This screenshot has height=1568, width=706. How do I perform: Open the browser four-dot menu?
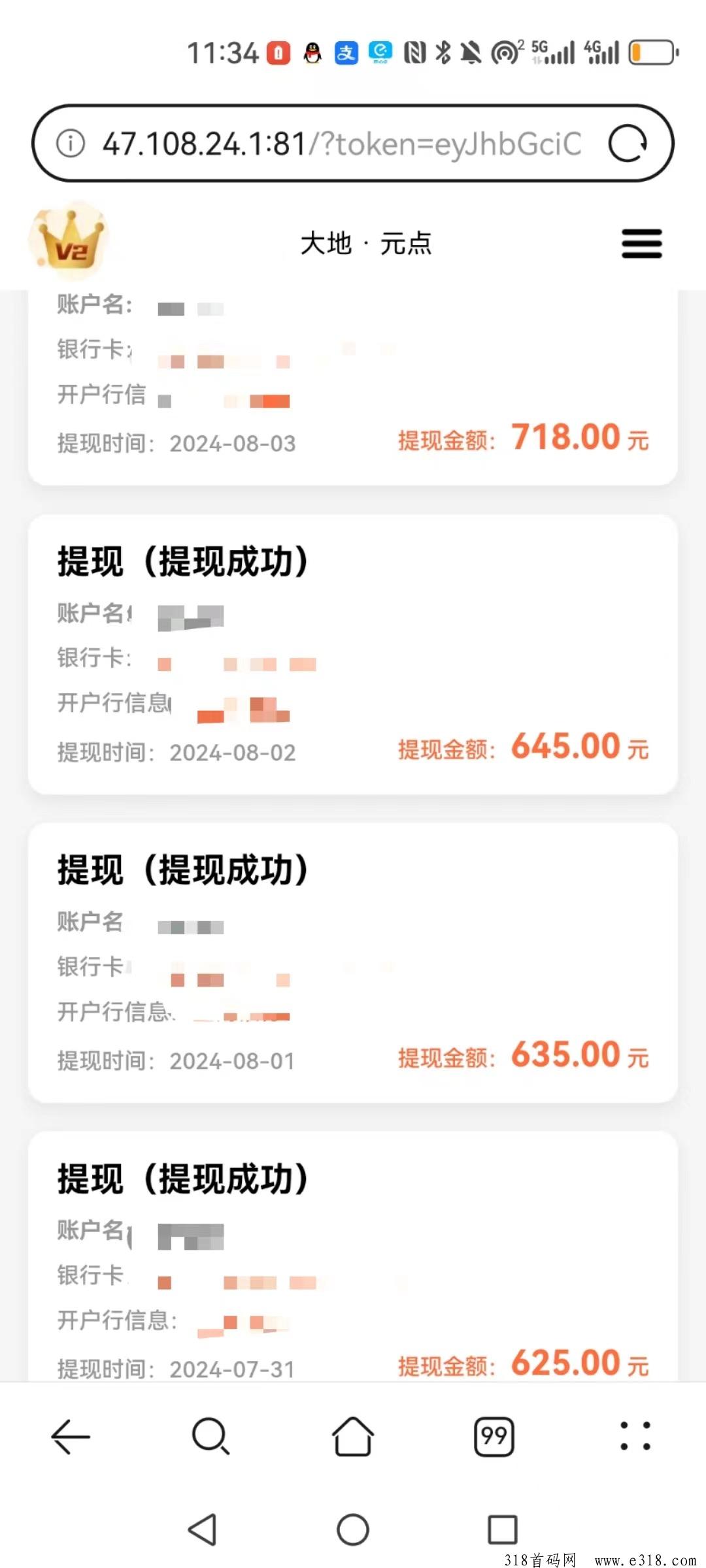[x=635, y=1437]
